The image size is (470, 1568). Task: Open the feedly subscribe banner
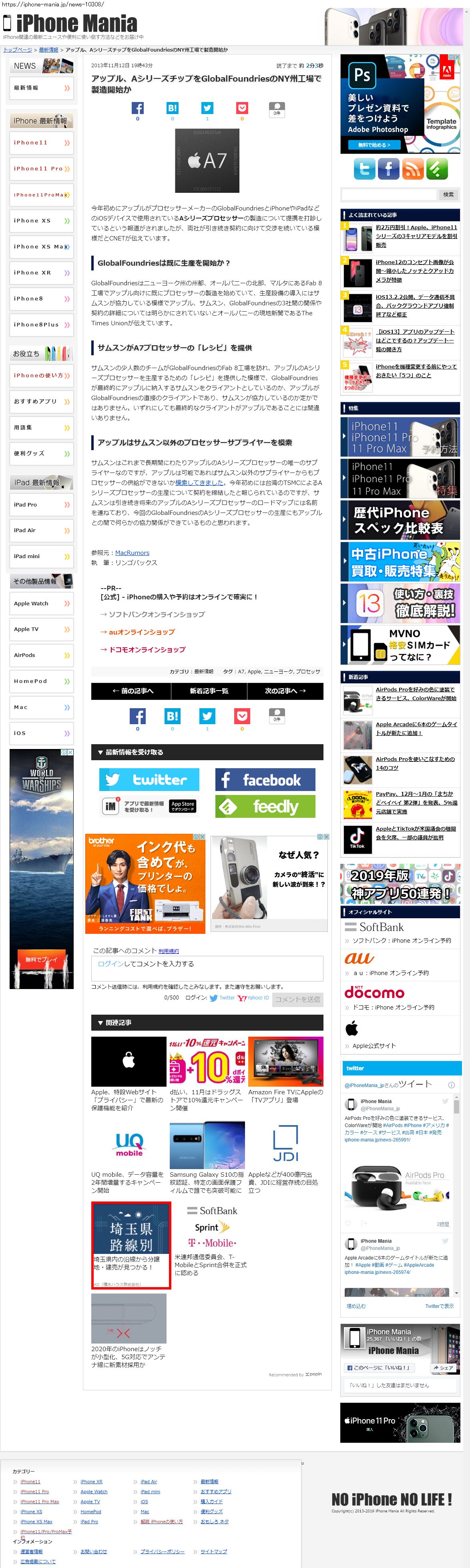265,807
